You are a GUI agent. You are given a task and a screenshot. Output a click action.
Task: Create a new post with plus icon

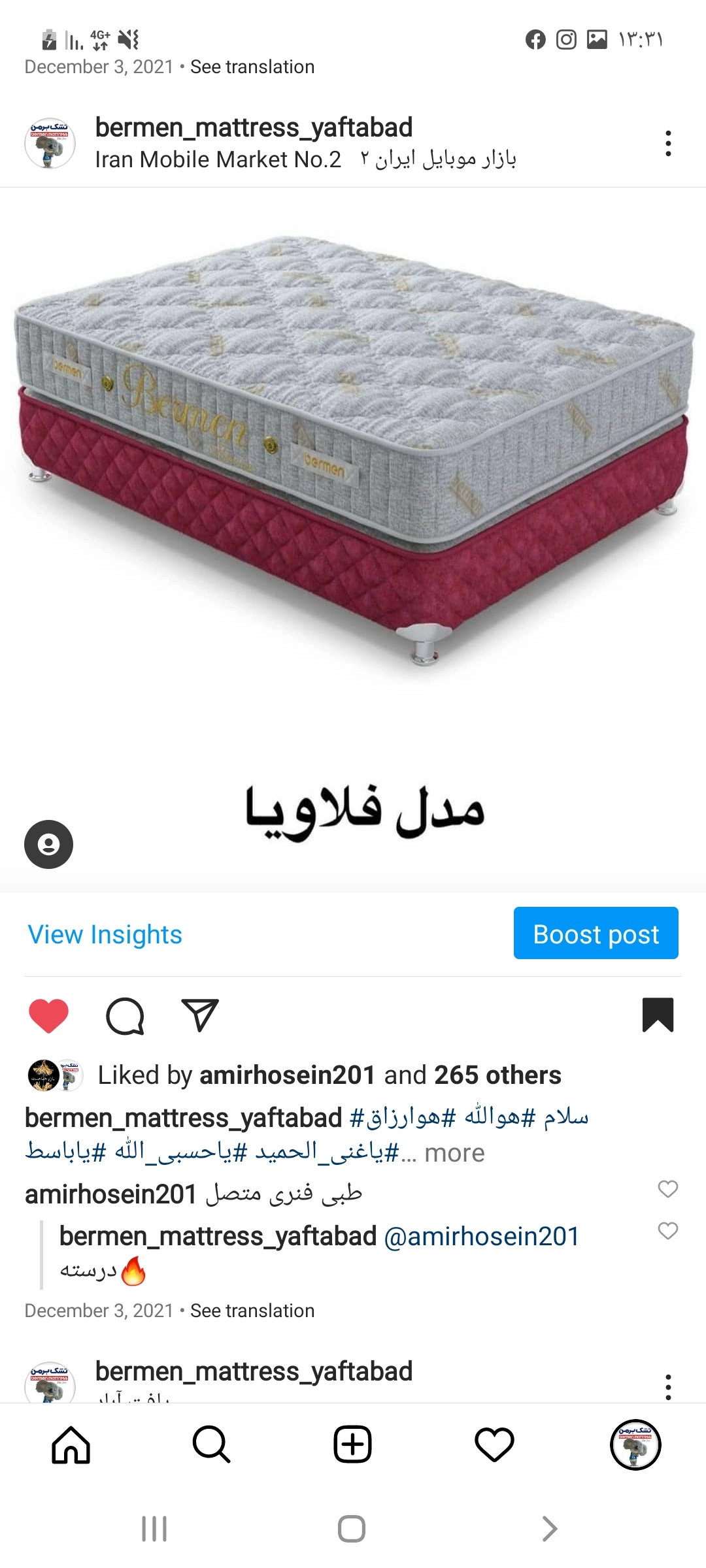click(353, 1445)
